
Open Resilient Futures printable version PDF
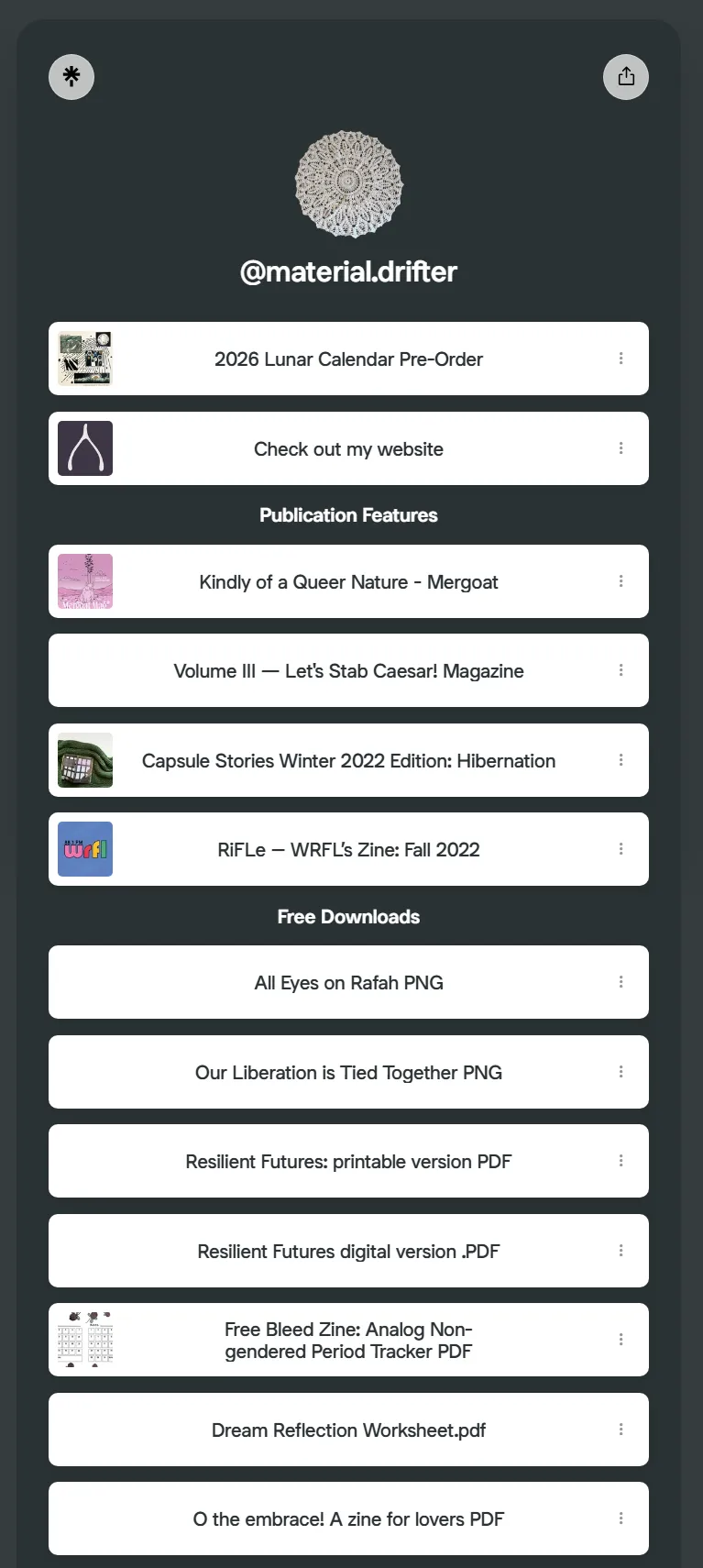pos(348,1161)
